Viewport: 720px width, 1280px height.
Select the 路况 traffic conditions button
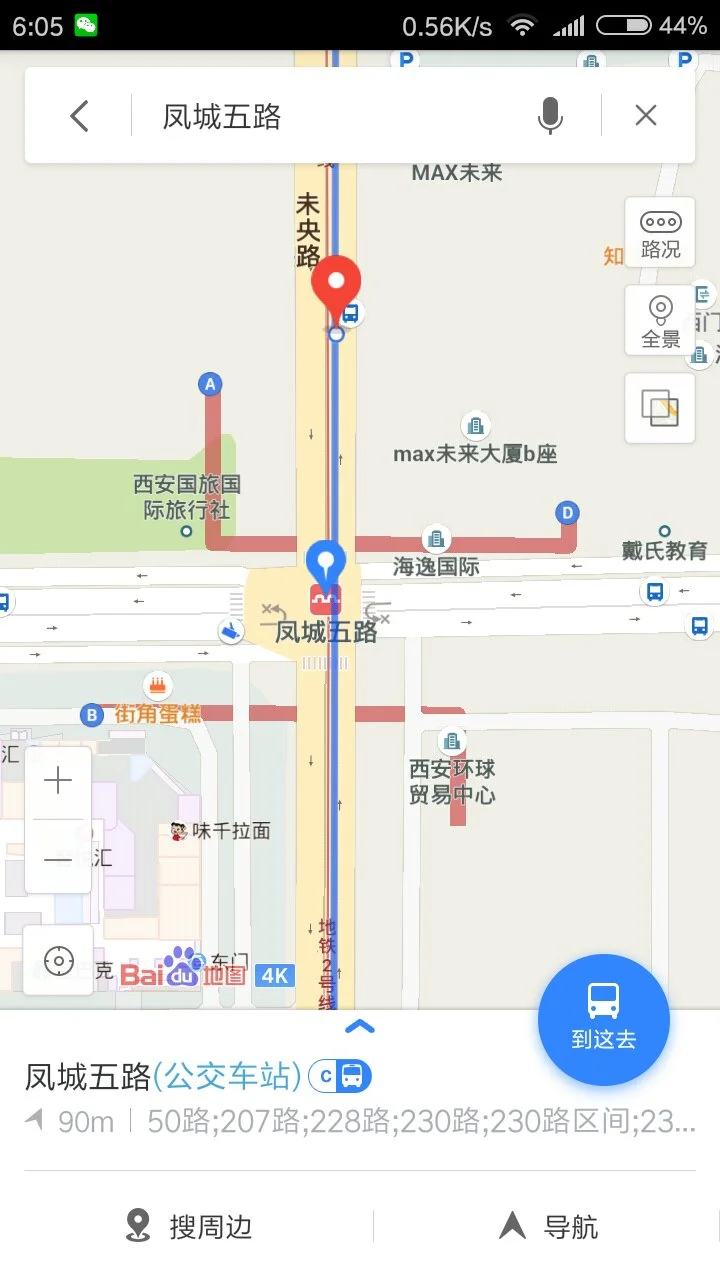click(x=659, y=234)
